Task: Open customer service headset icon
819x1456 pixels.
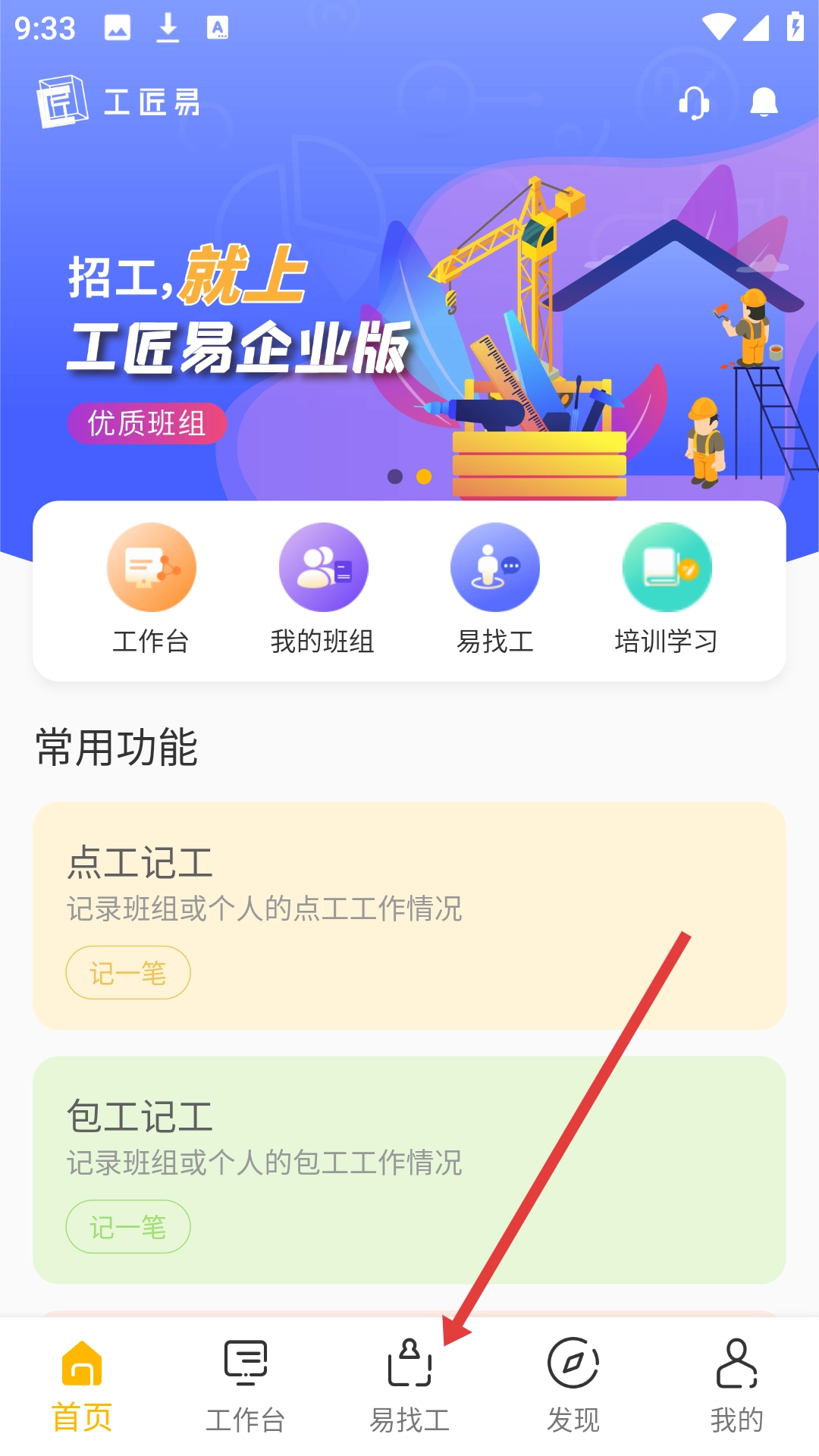Action: pos(694,102)
